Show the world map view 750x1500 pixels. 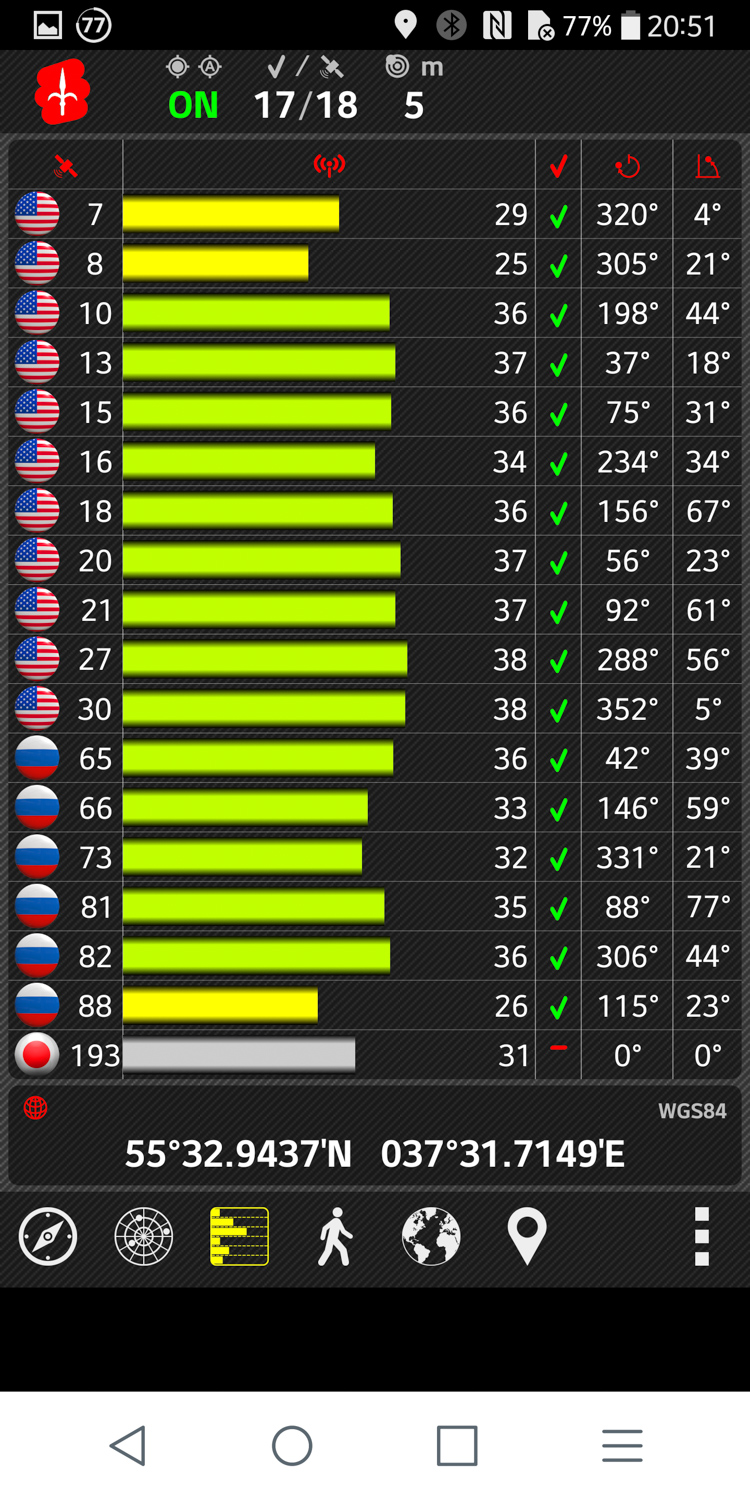tap(431, 1236)
